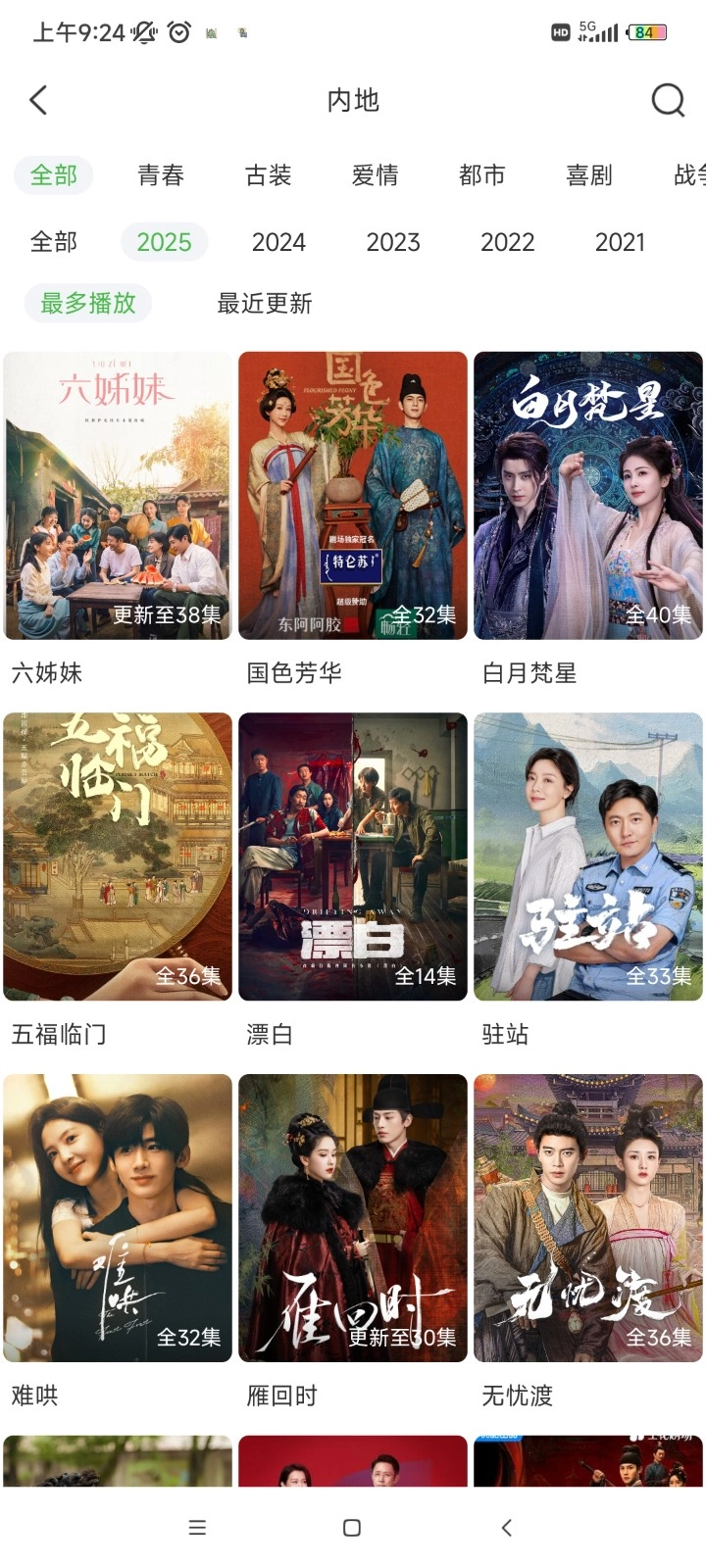706x1568 pixels.
Task: Tap the battery indicator showing 84
Action: [x=649, y=30]
